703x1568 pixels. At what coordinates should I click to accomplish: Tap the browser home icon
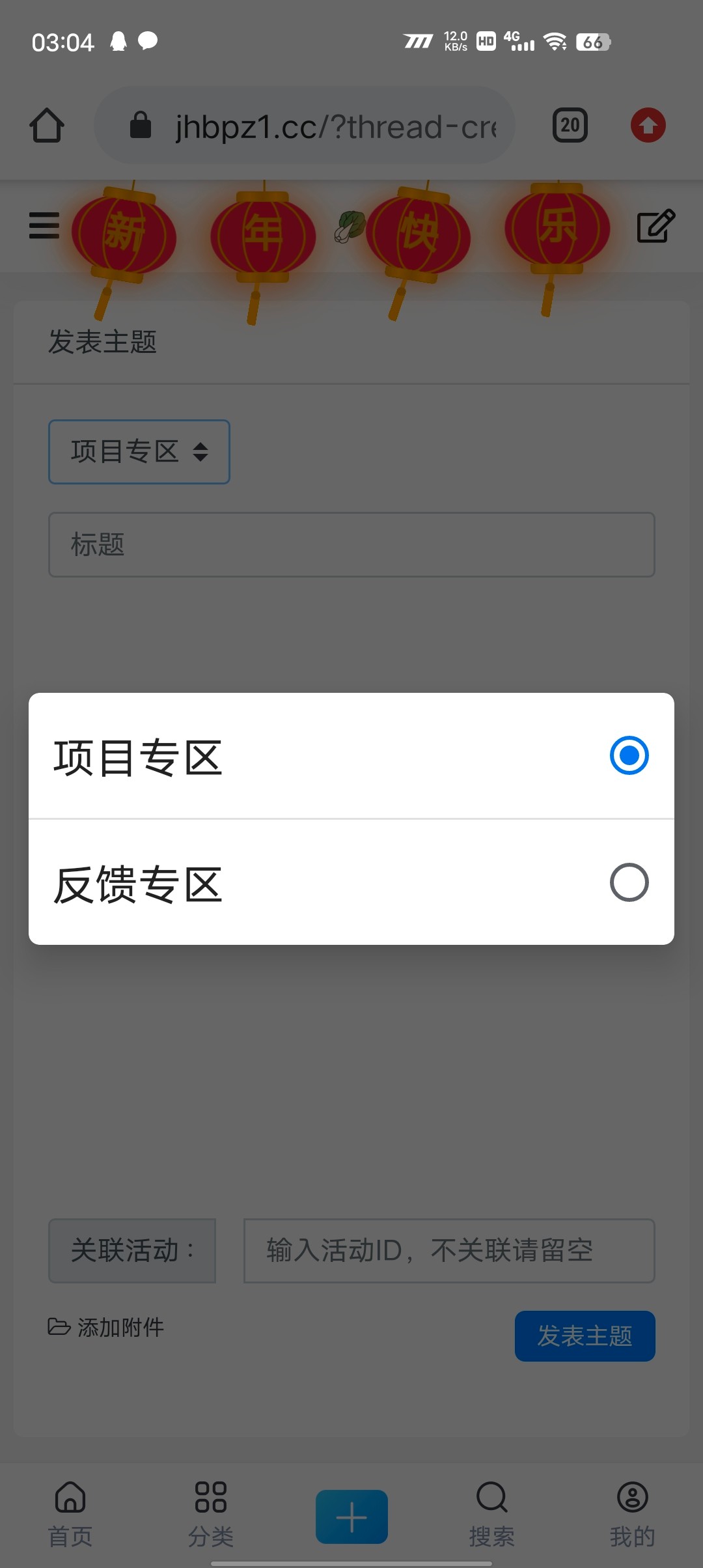pyautogui.click(x=47, y=125)
